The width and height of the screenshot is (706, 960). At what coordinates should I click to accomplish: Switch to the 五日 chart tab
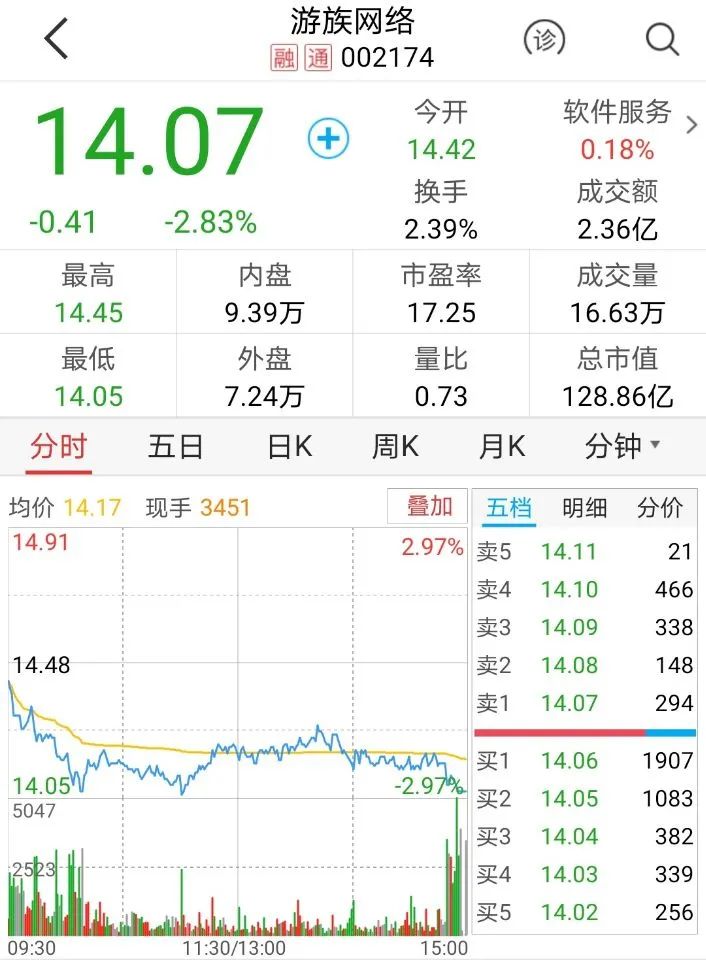(175, 446)
